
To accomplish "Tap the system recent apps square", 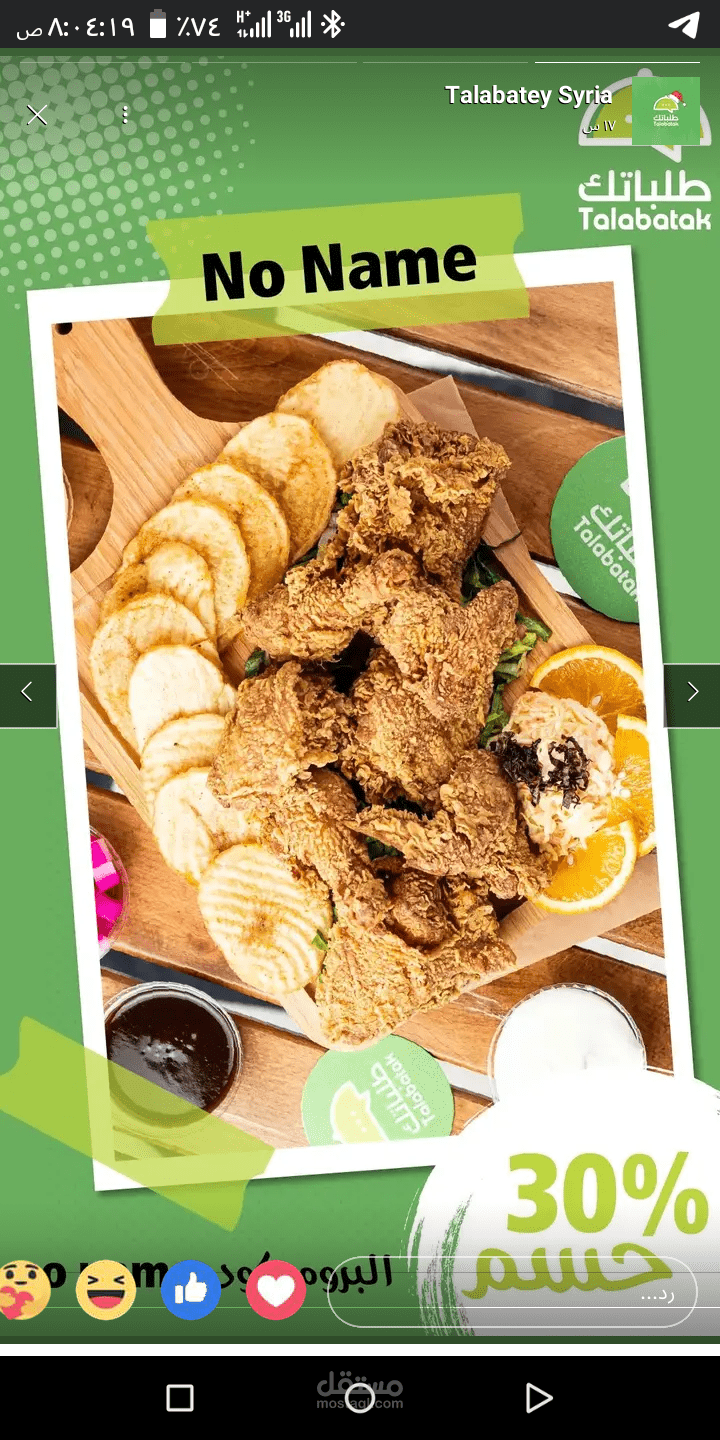I will (x=180, y=1397).
